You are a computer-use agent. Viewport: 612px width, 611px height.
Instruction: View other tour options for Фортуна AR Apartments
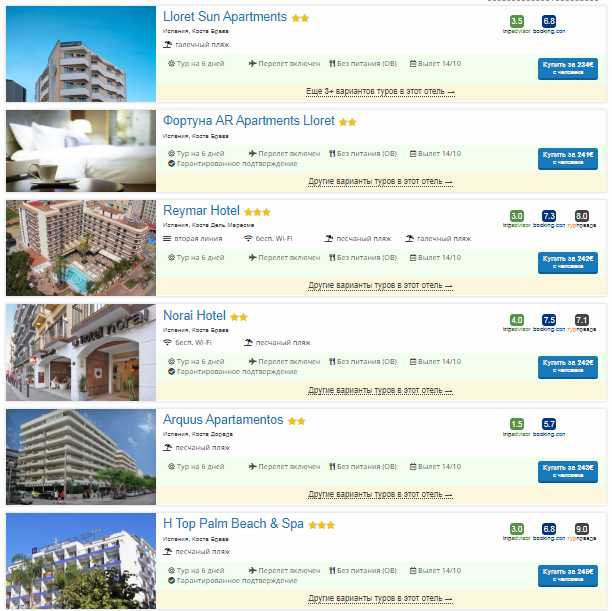(x=380, y=182)
